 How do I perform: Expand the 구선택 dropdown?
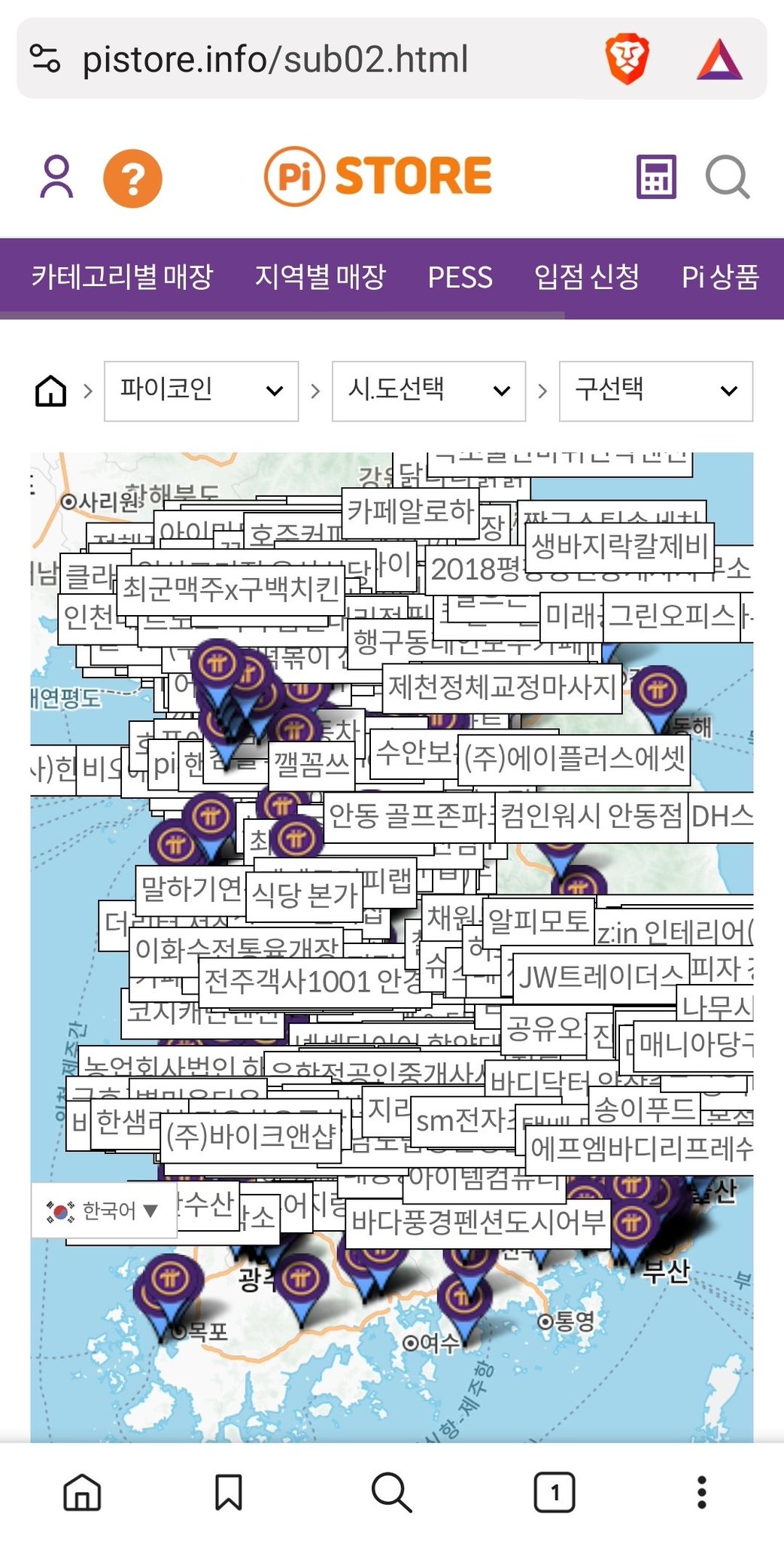655,391
